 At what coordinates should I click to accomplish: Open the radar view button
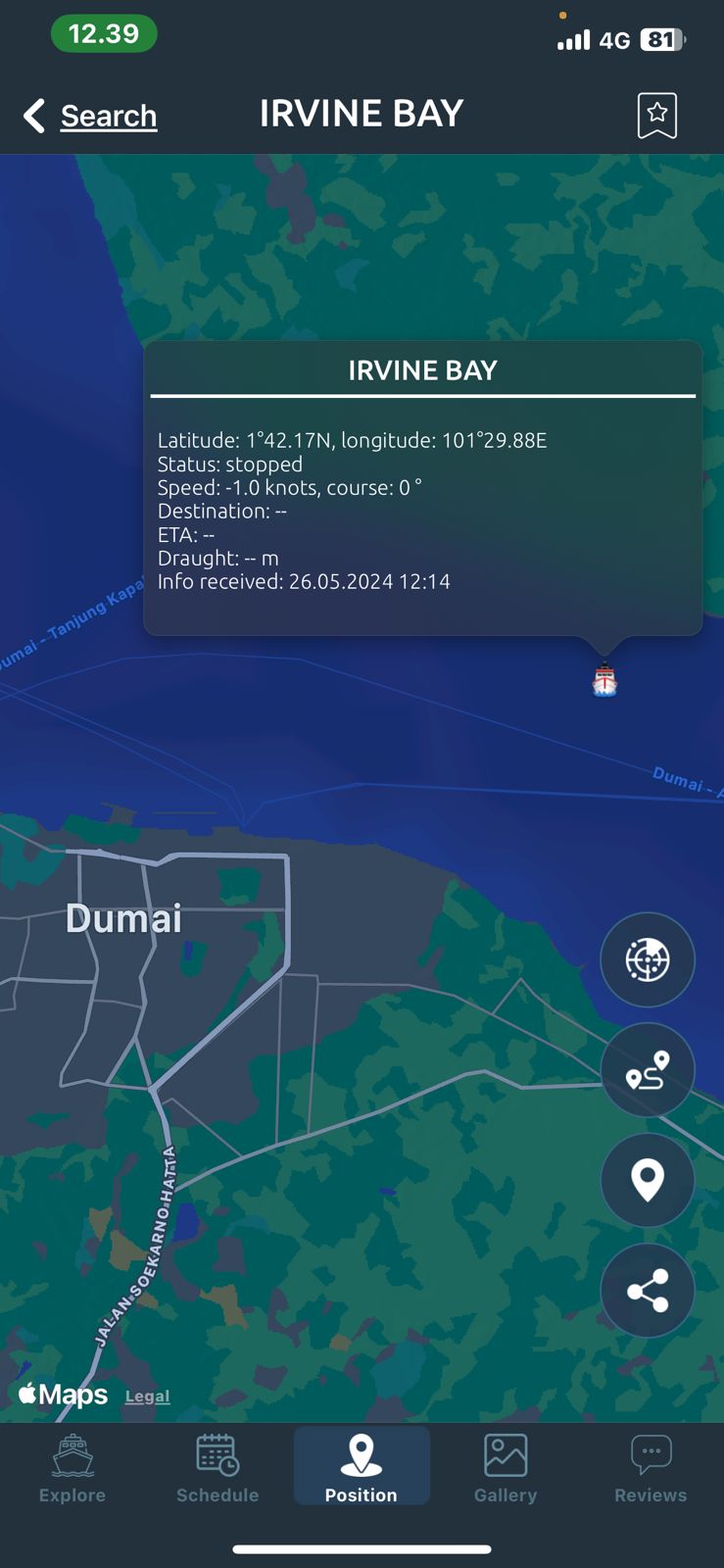[647, 959]
